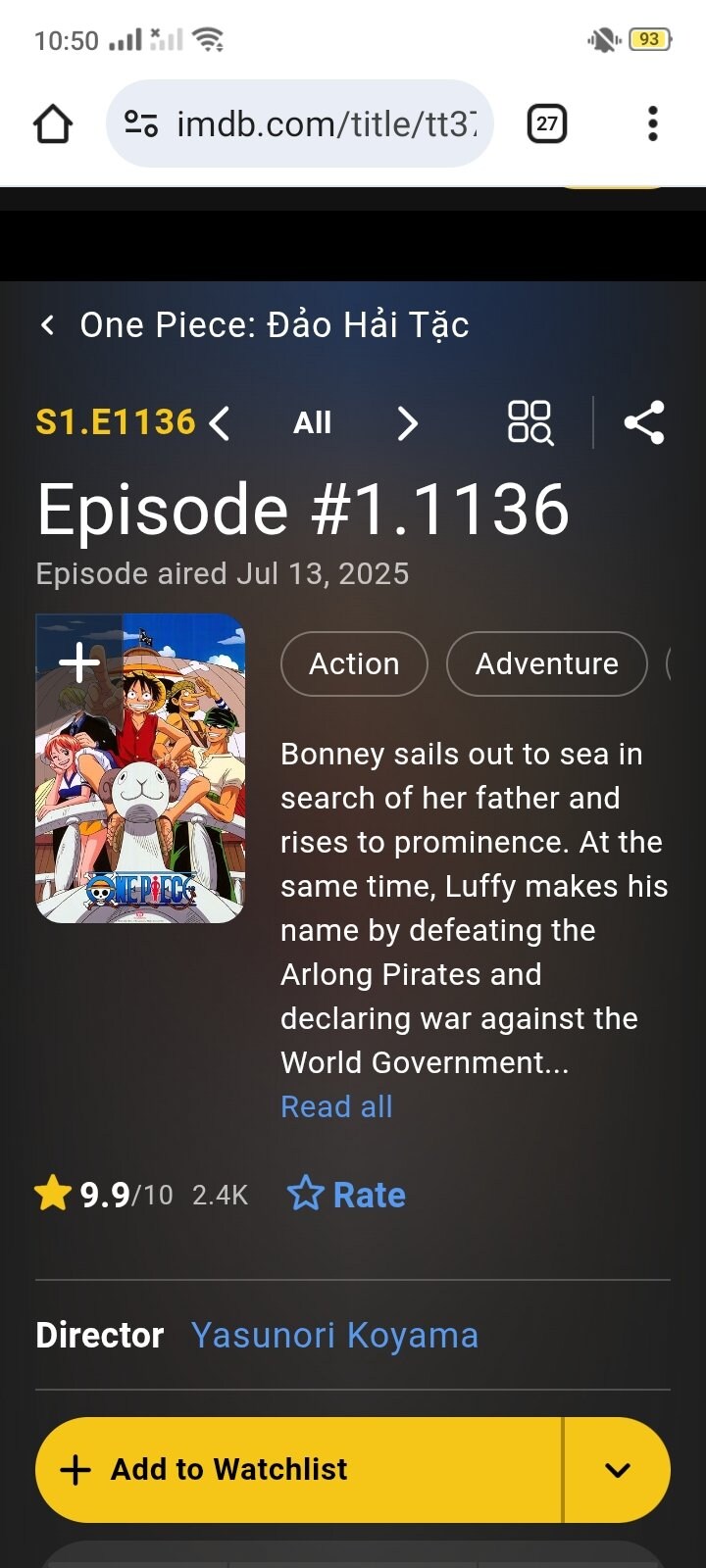Open the episode guide search icon
This screenshot has width=706, height=1568.
click(529, 423)
